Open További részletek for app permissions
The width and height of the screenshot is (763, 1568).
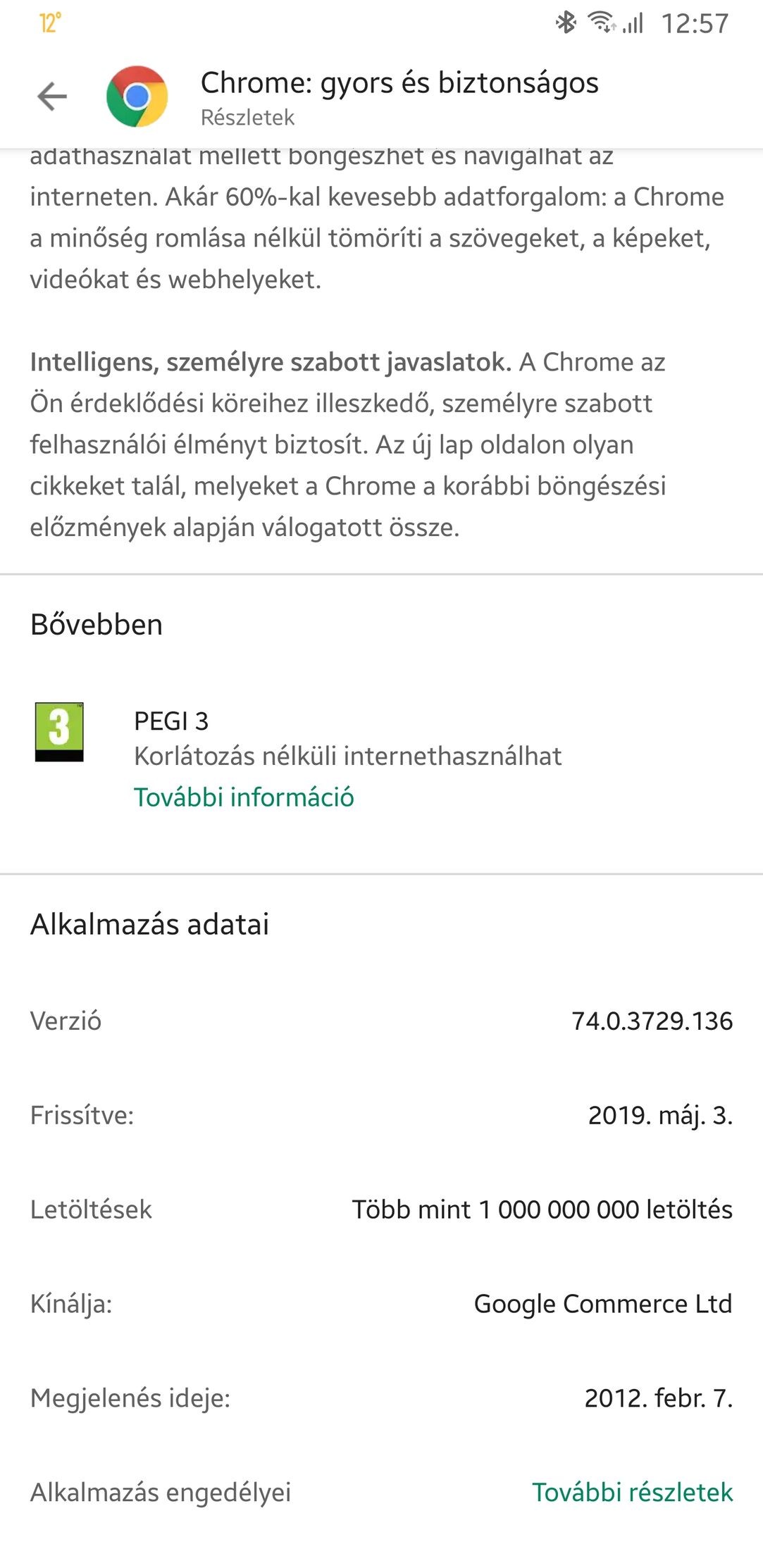point(632,1492)
